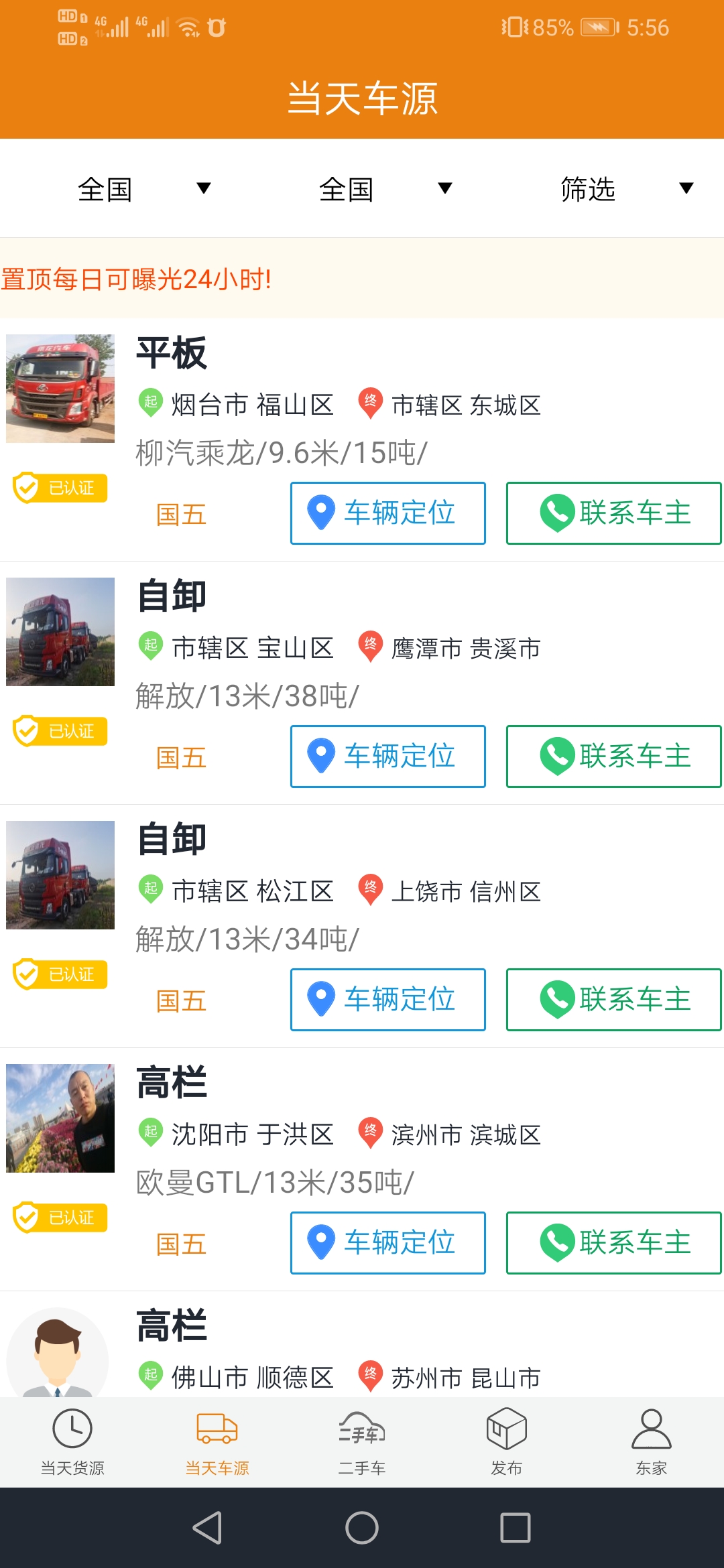
Task: Show vehicle location for 解放 13米 34吨
Action: click(x=387, y=1000)
